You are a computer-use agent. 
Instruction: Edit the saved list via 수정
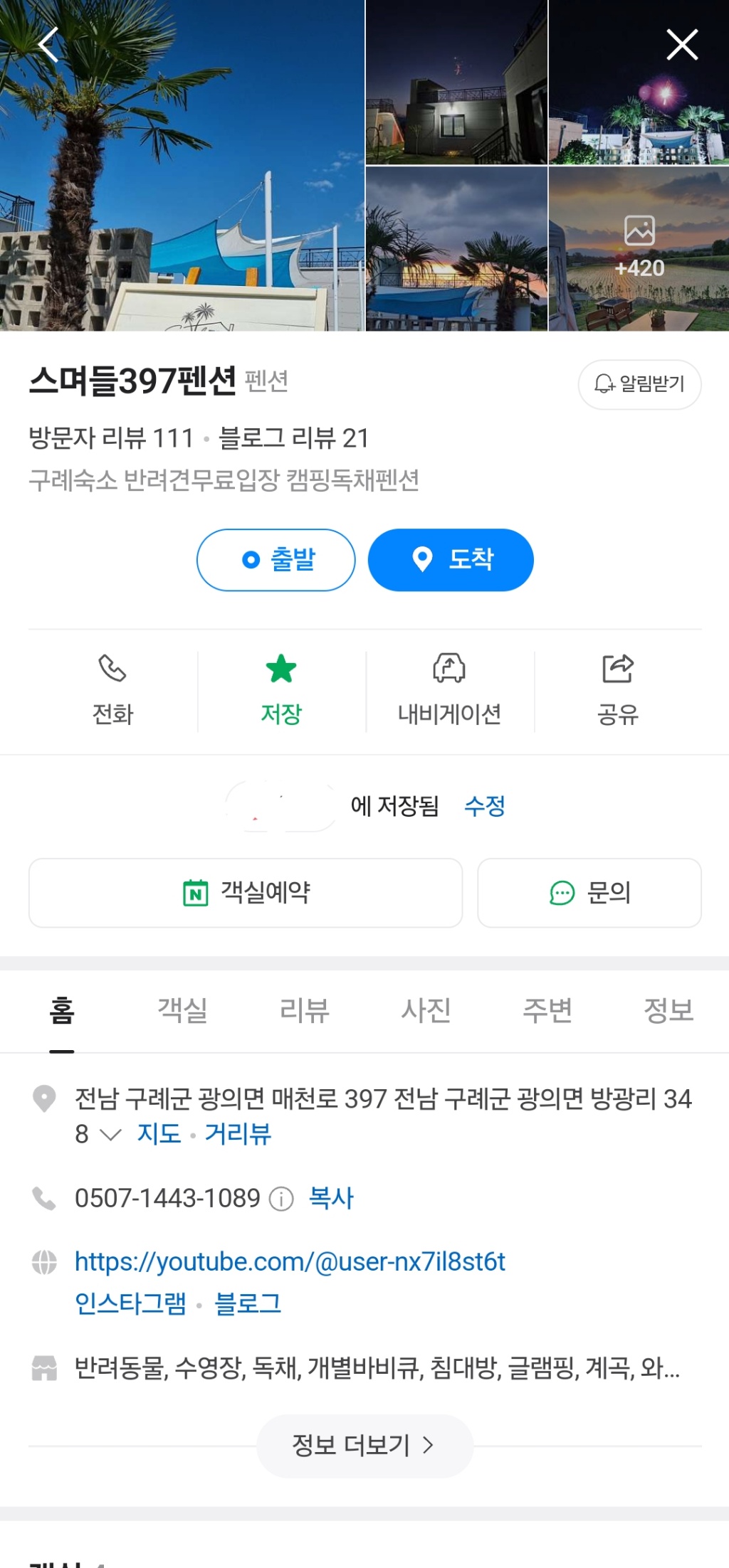click(x=484, y=806)
